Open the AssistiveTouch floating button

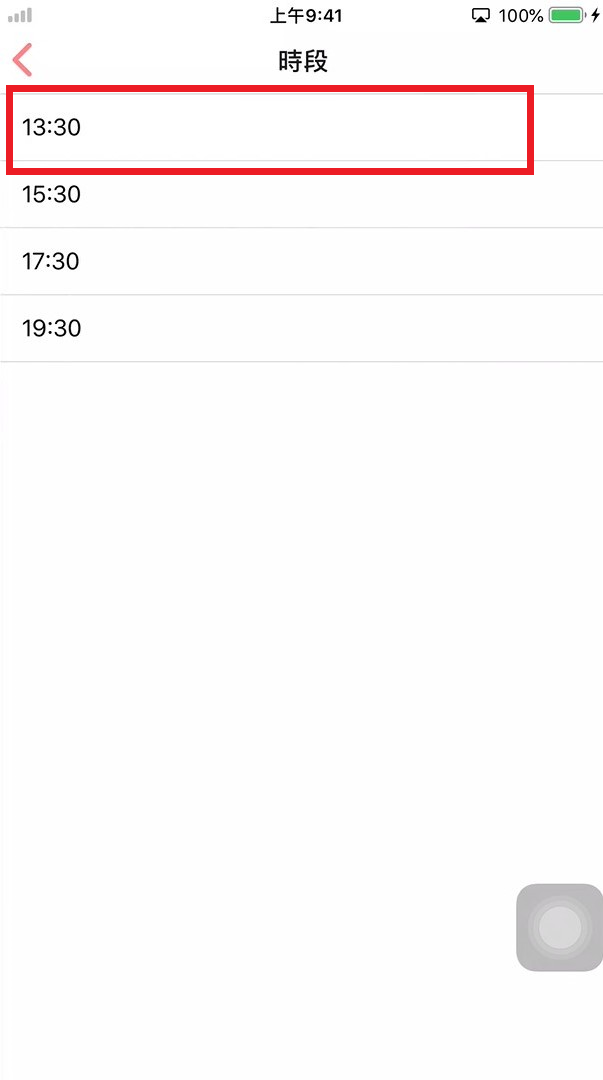coord(559,927)
